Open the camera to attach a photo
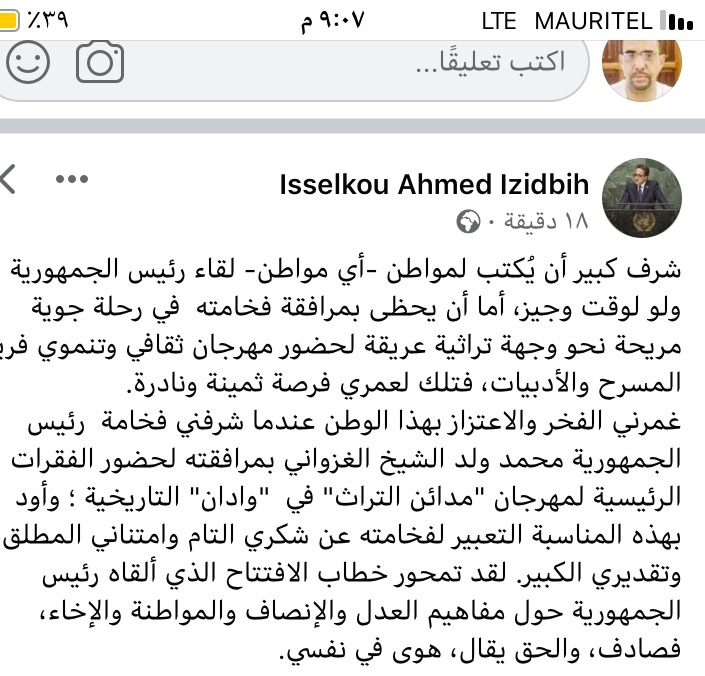This screenshot has height=676, width=705. tap(100, 62)
